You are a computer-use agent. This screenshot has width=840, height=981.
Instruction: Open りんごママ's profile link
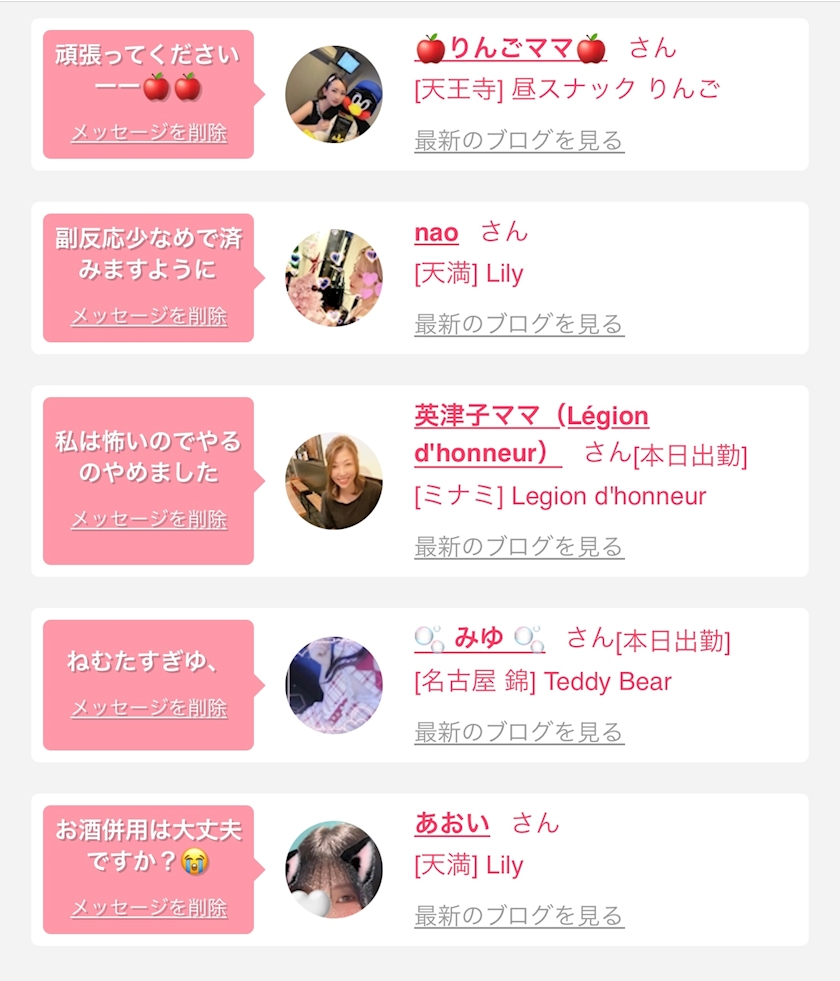(510, 48)
